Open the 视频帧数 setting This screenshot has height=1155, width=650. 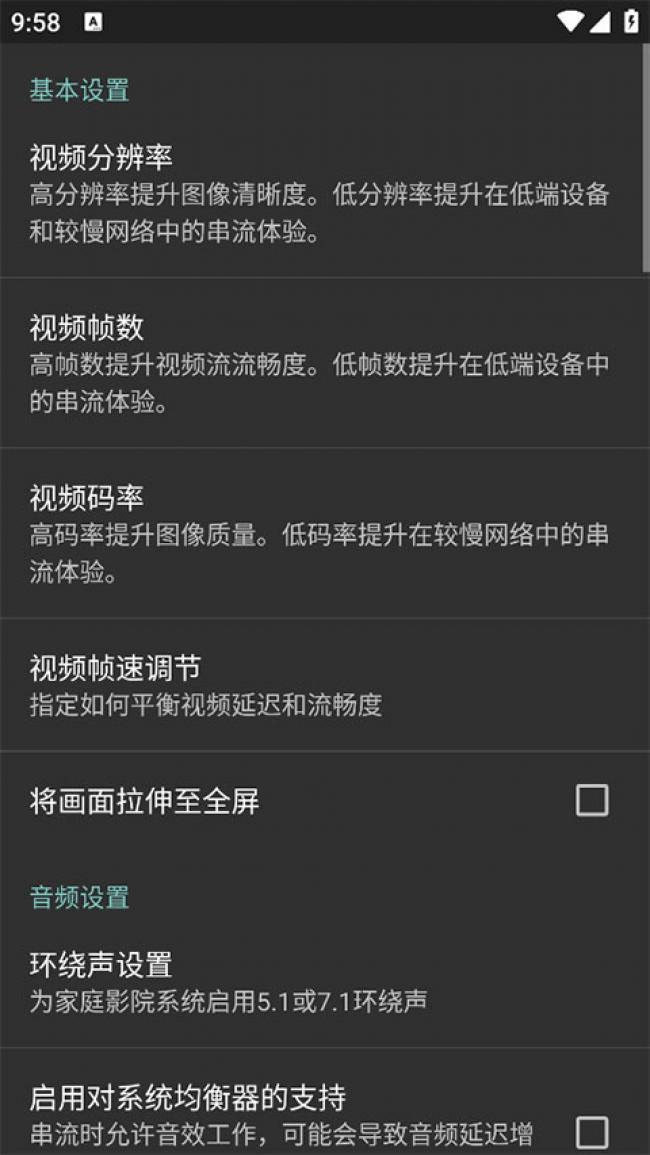(x=320, y=365)
